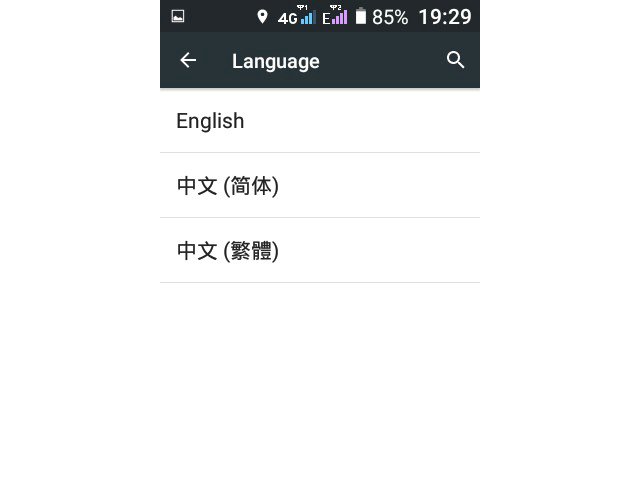Open search in Language settings
640x480 pixels.
point(455,61)
